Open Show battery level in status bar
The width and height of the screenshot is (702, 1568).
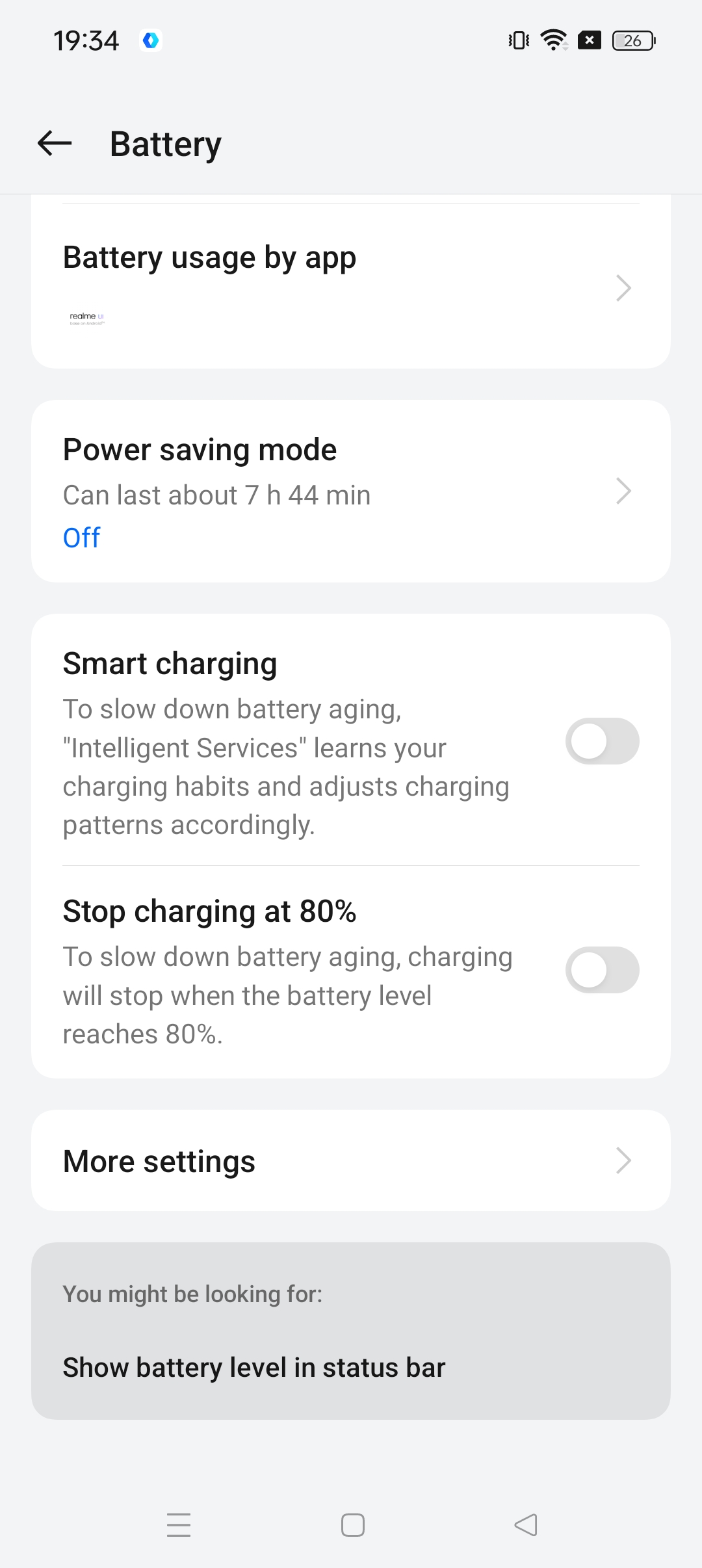pyautogui.click(x=254, y=1368)
